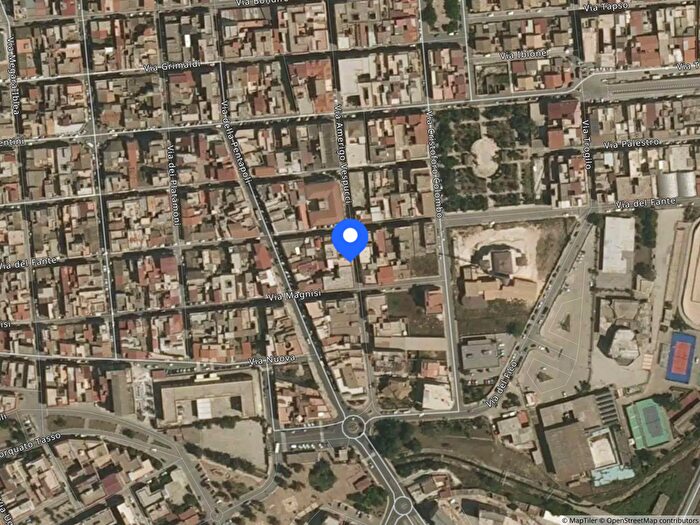Open the MapTiler attribution link
Viewport: 700px width, 525px height.
click(x=582, y=519)
